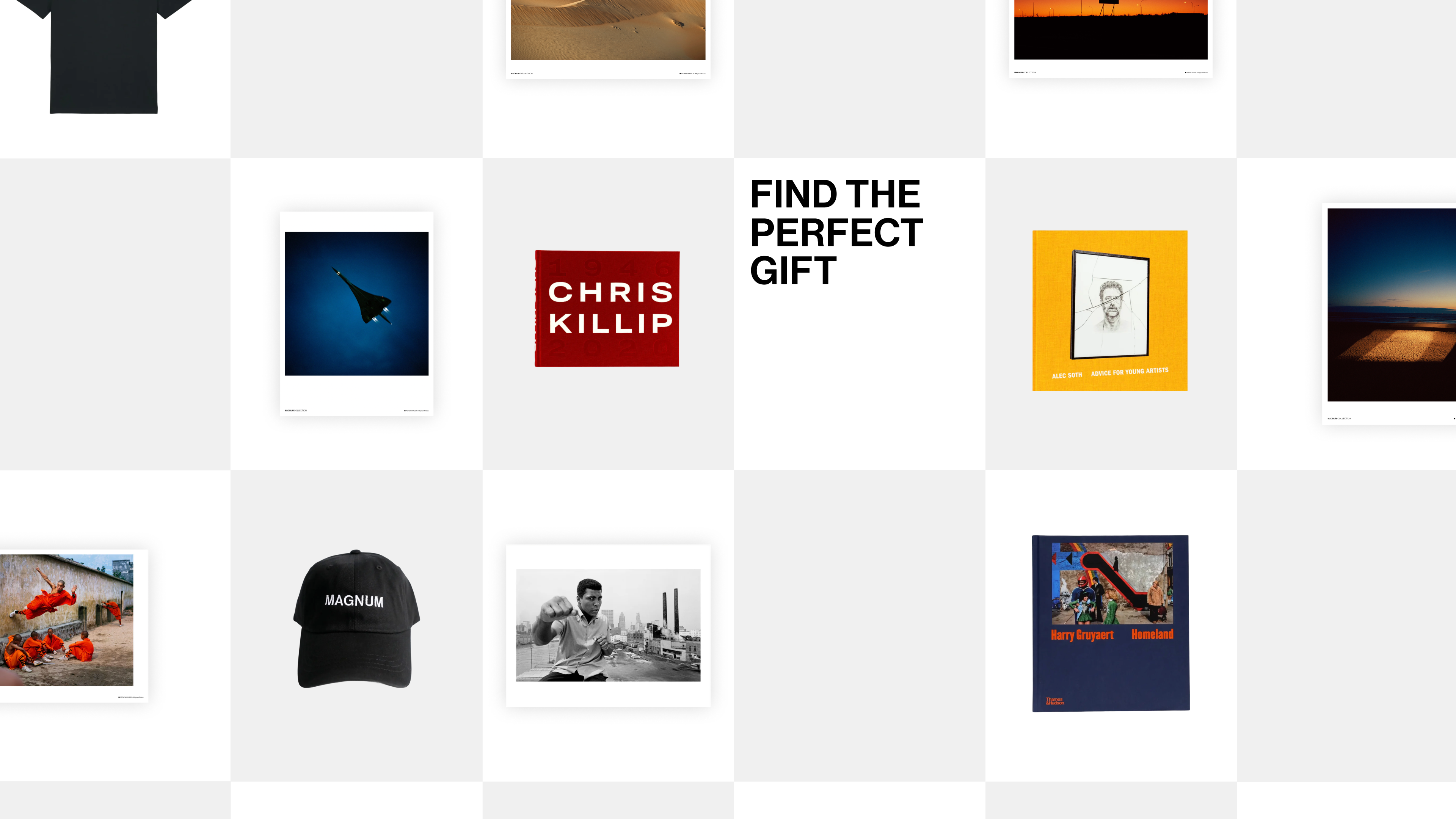Open the black Magnum cap product
1456x819 pixels.
[356, 620]
